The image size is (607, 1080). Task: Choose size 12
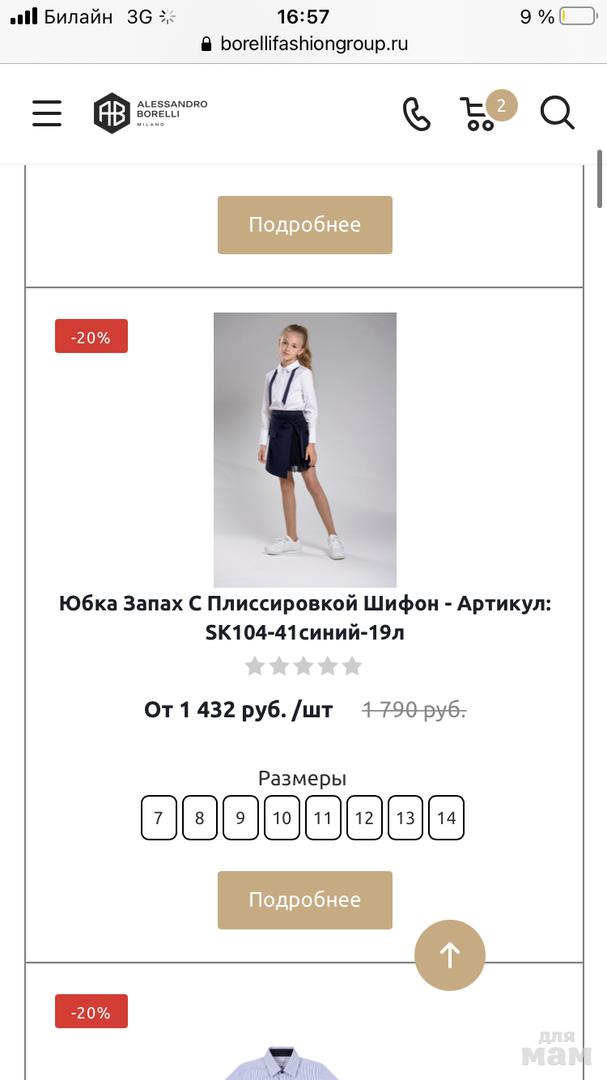364,818
